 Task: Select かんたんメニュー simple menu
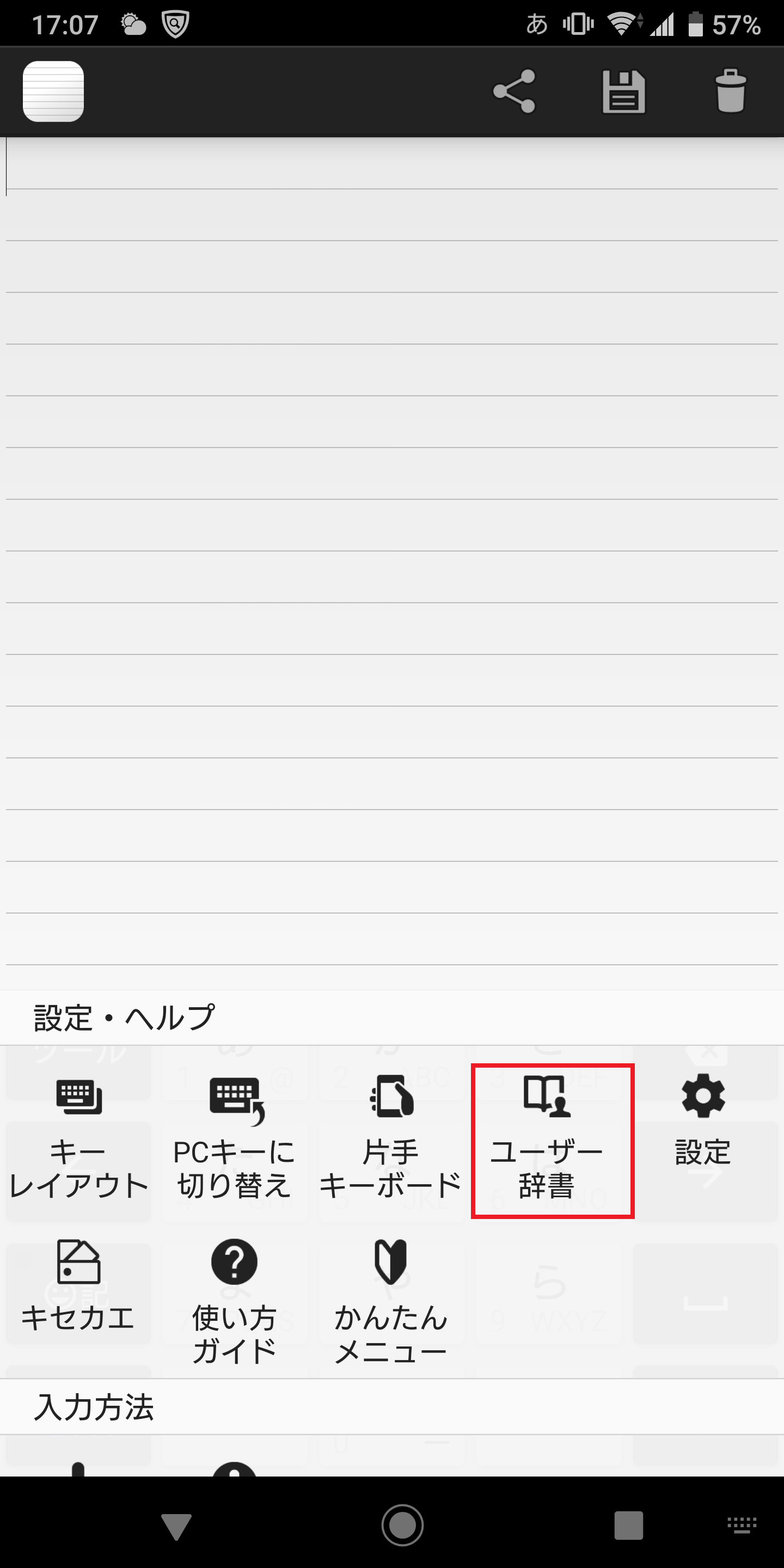click(391, 1300)
